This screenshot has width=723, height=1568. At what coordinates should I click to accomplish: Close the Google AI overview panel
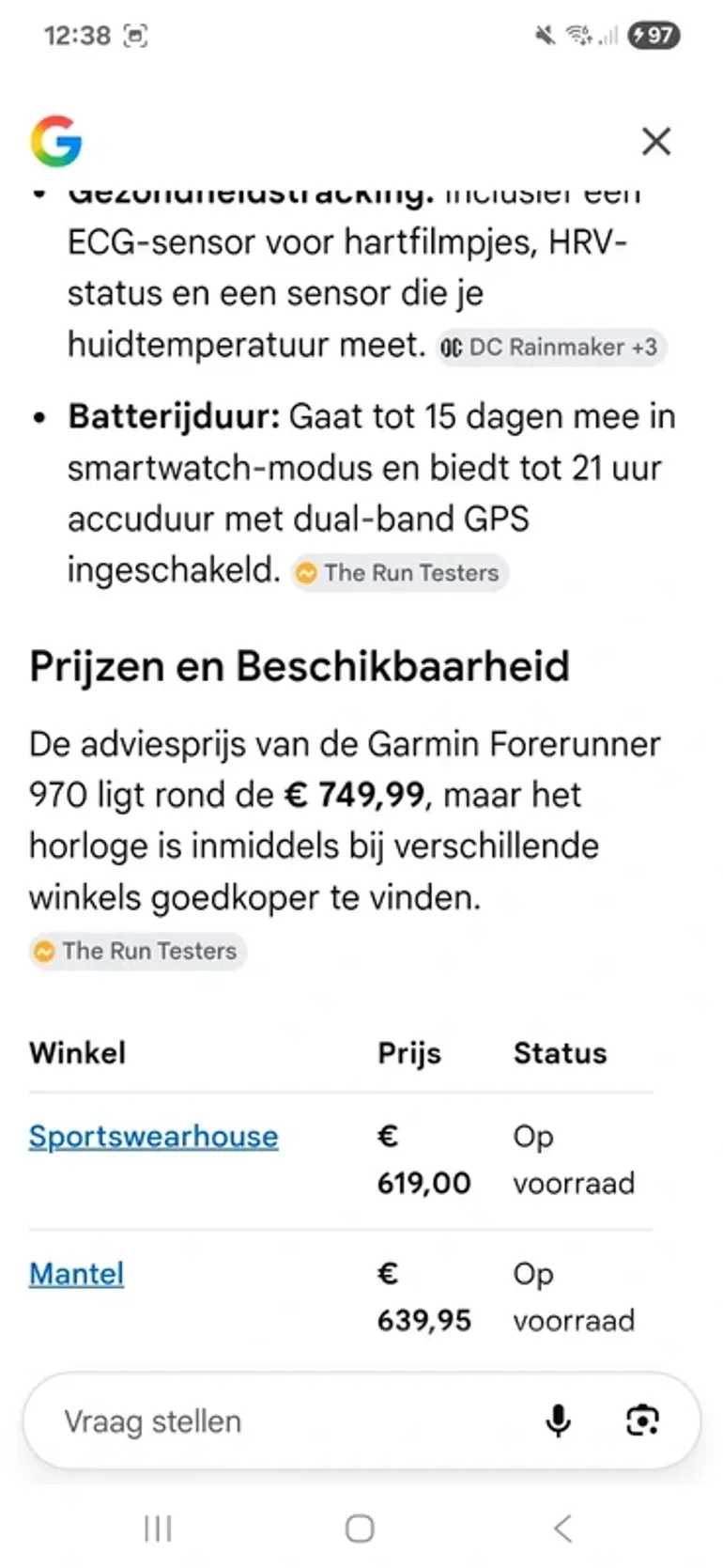(655, 142)
